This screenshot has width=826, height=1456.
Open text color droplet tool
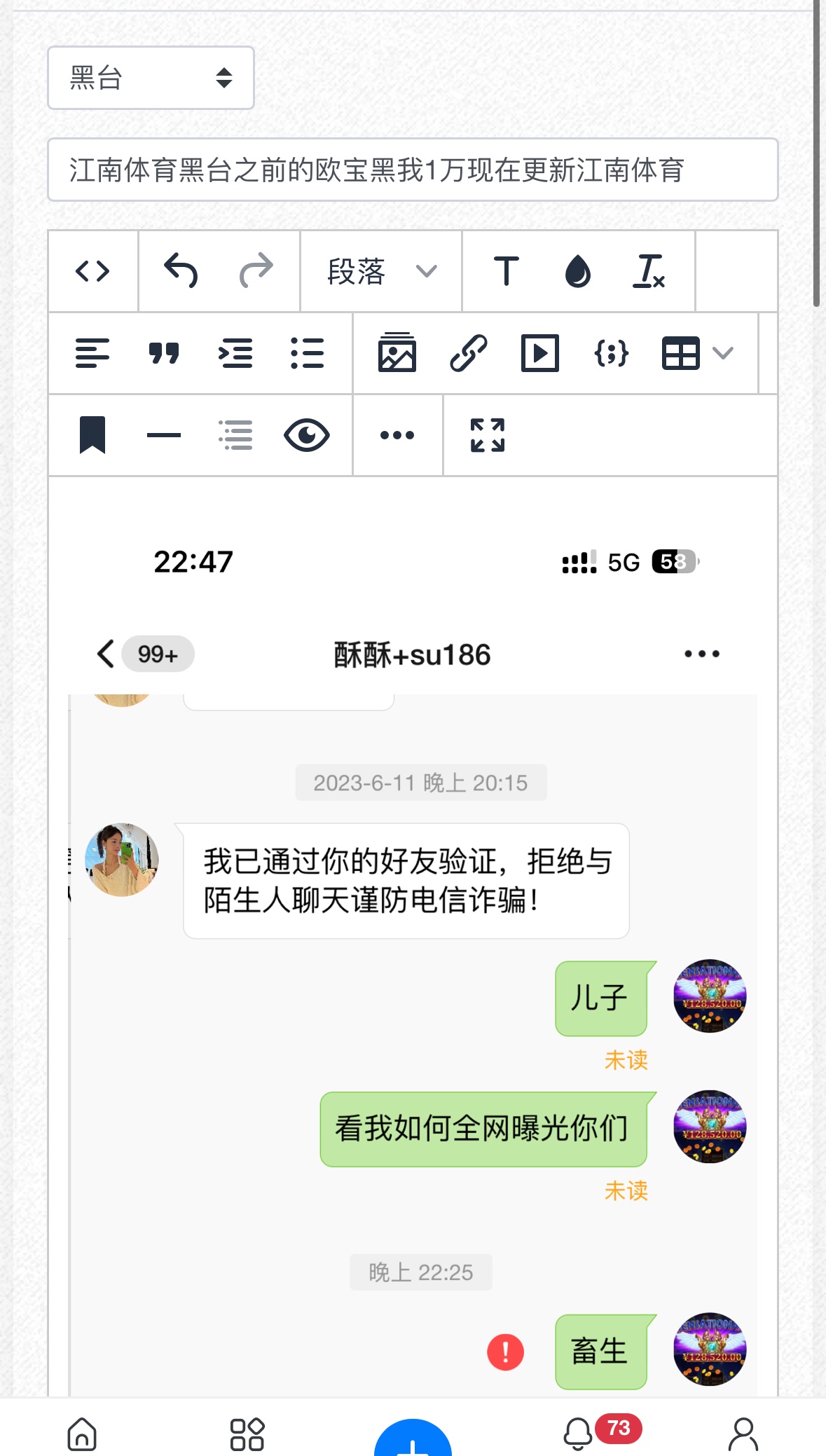coord(577,271)
